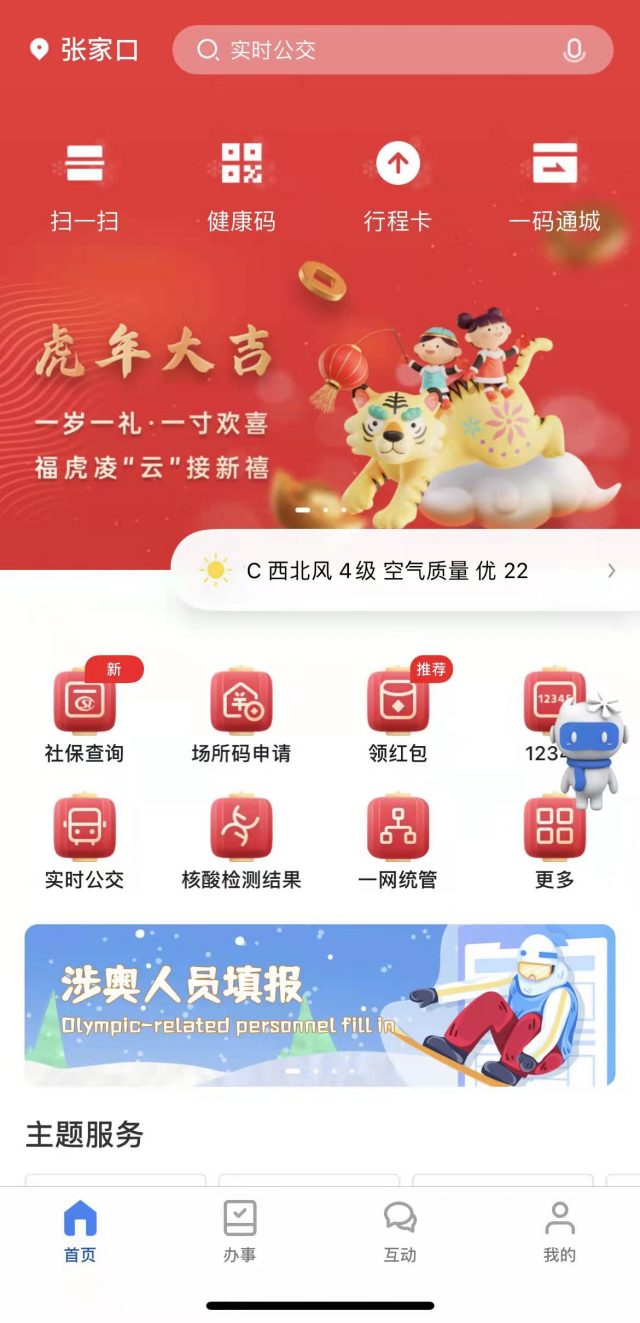Open 一网统管

click(x=398, y=840)
